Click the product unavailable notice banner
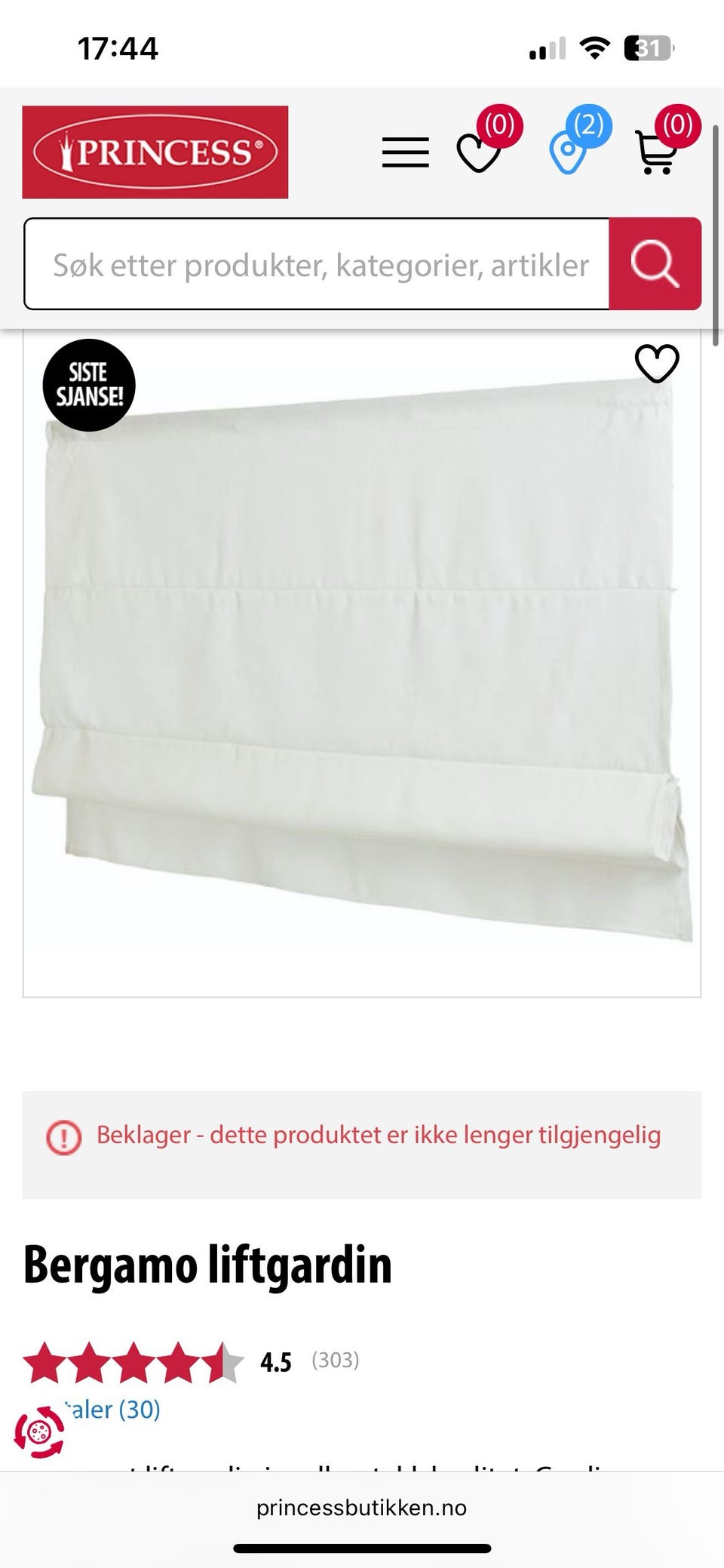This screenshot has width=724, height=1568. [362, 1134]
